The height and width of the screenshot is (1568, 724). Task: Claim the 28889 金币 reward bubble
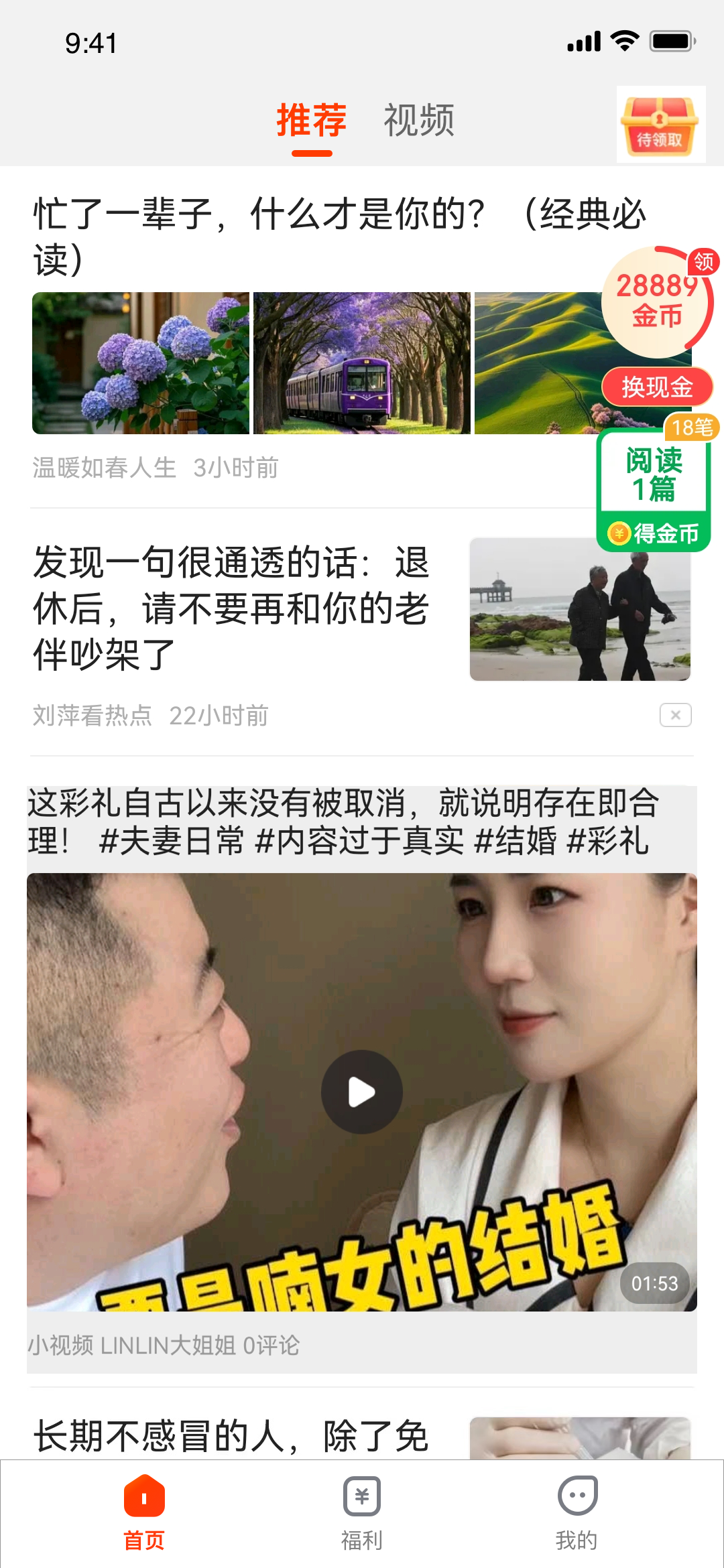click(x=657, y=302)
